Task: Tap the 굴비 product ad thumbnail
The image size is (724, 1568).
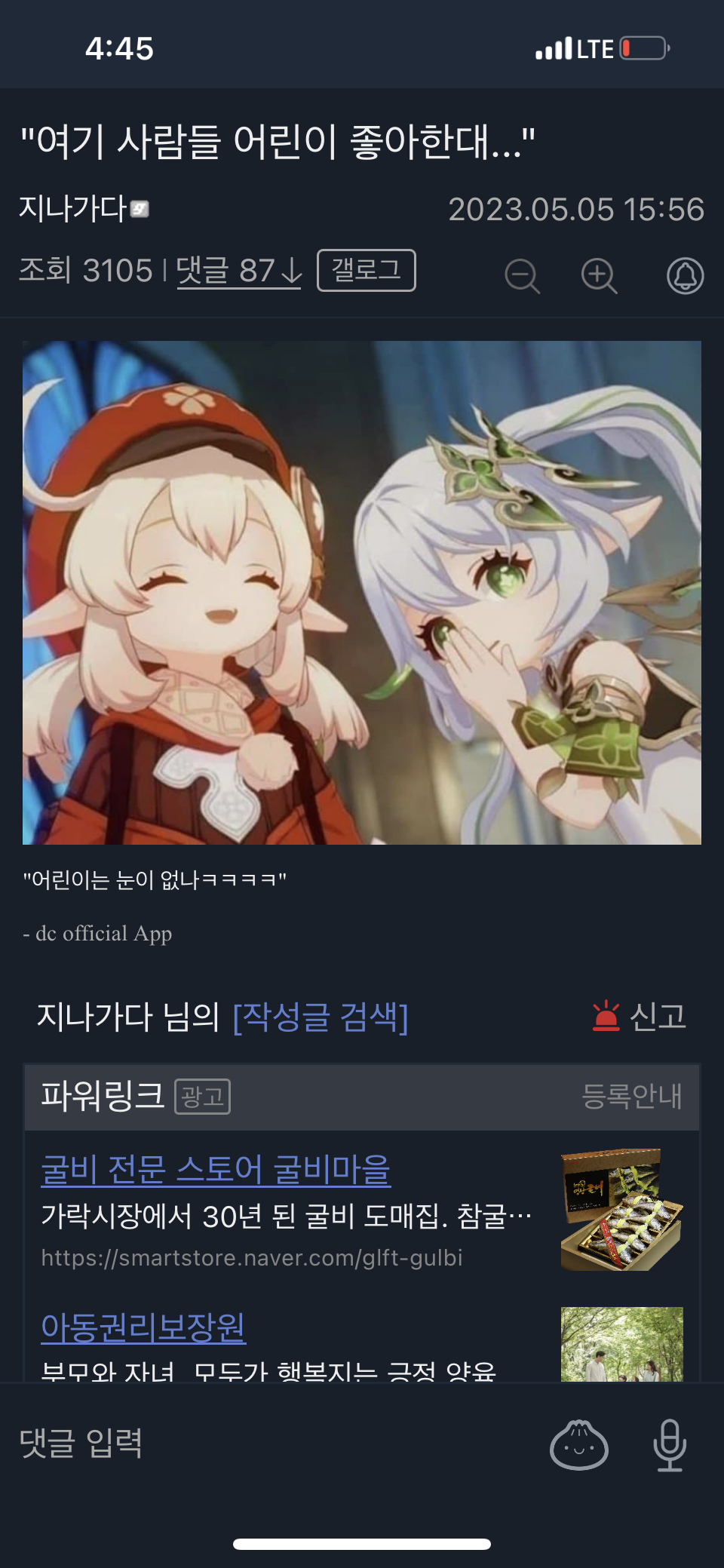Action: (x=621, y=1209)
